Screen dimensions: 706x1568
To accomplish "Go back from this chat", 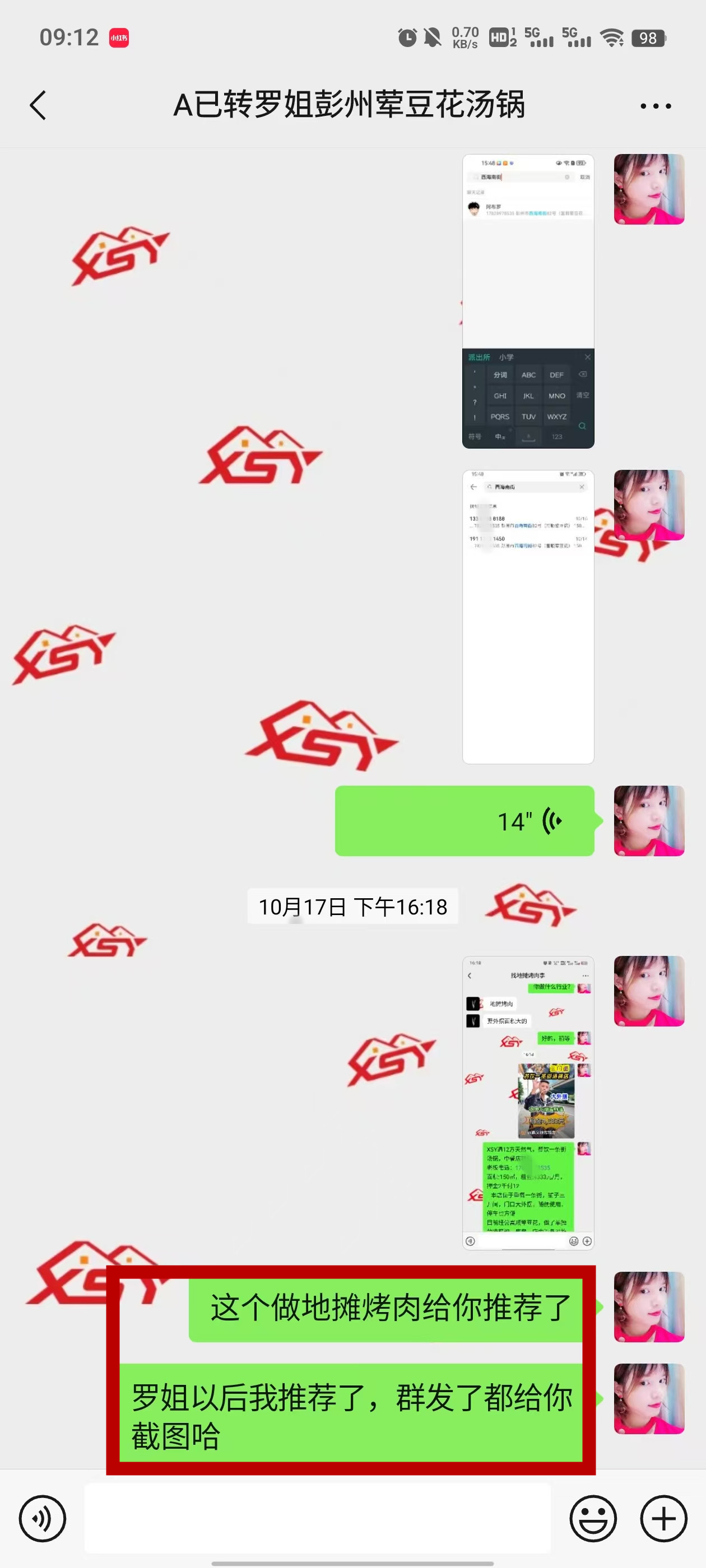I will [38, 105].
